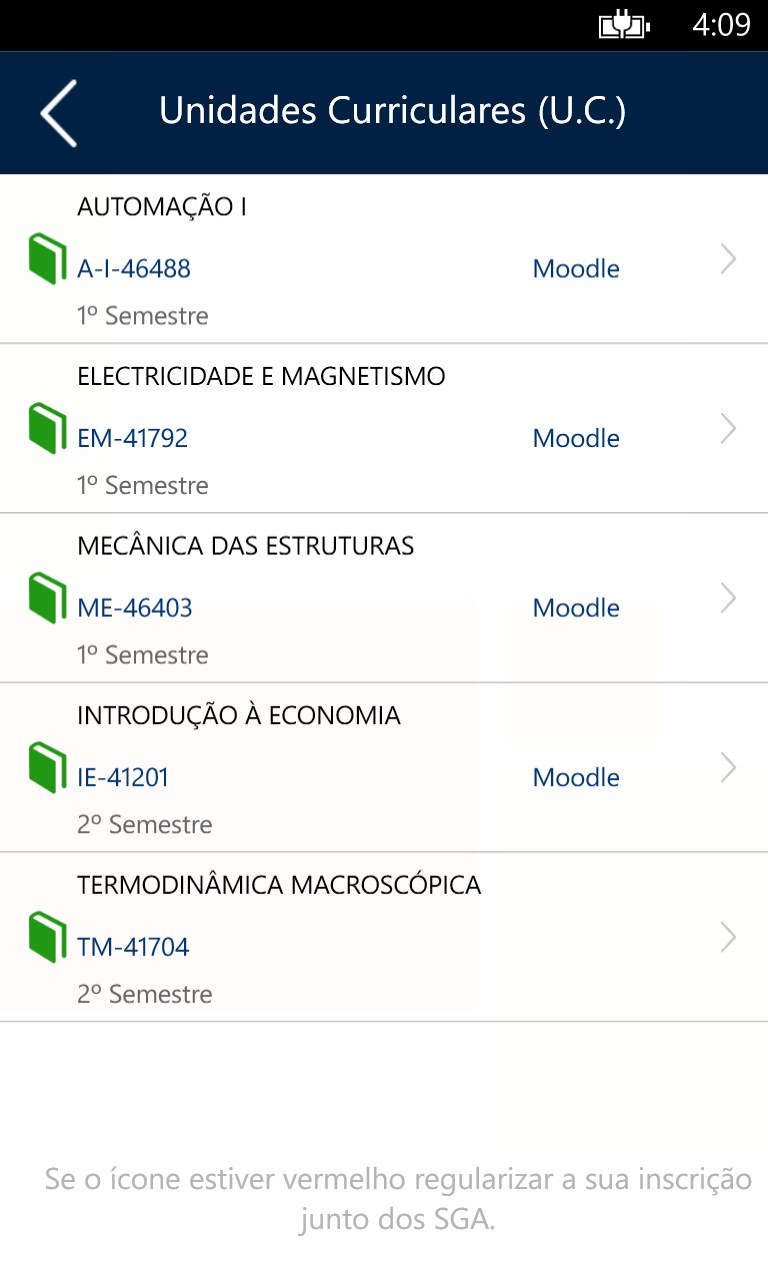The image size is (768, 1280).
Task: Click the green book icon for AUTOMAÇÃO I
Action: pyautogui.click(x=48, y=257)
